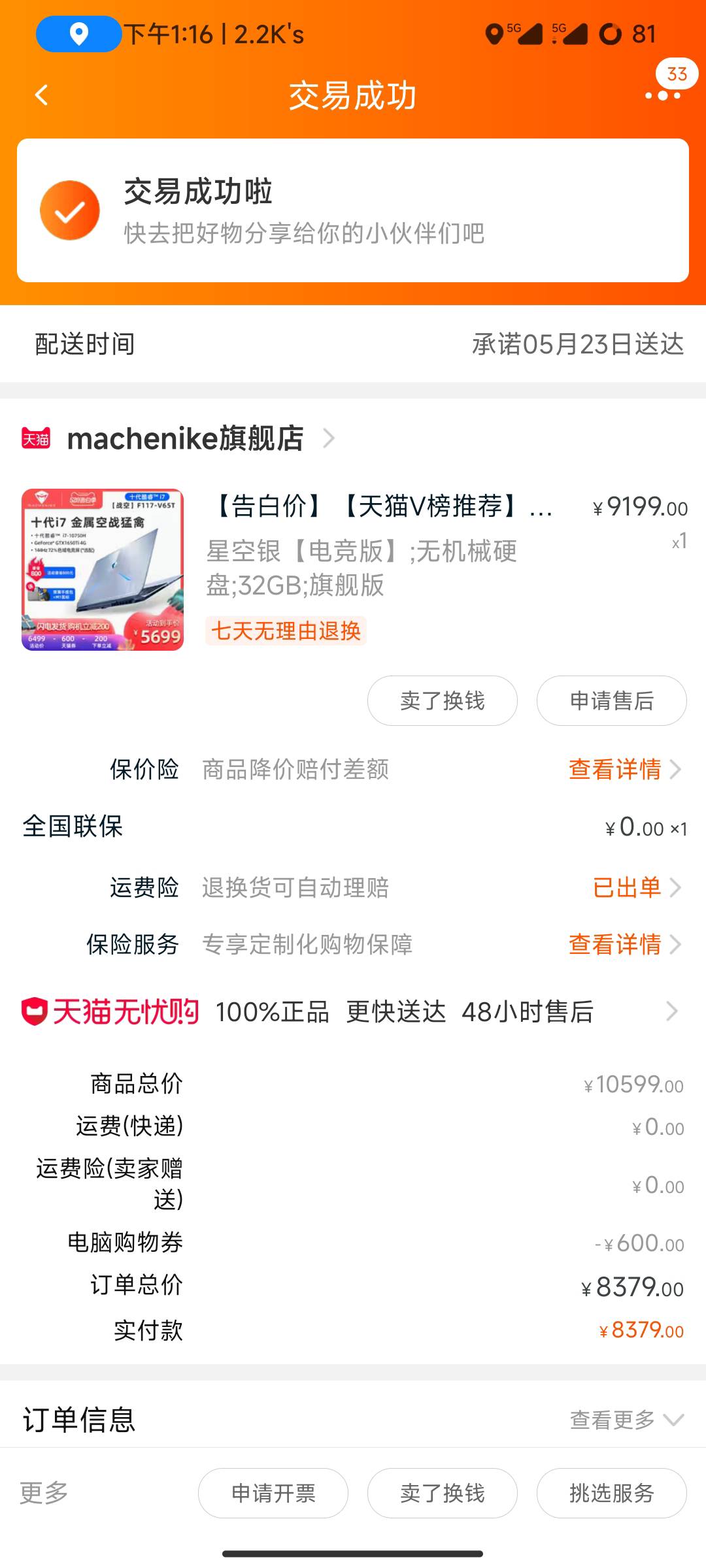Tap 卖了换钱 in the bottom bar

[443, 1493]
